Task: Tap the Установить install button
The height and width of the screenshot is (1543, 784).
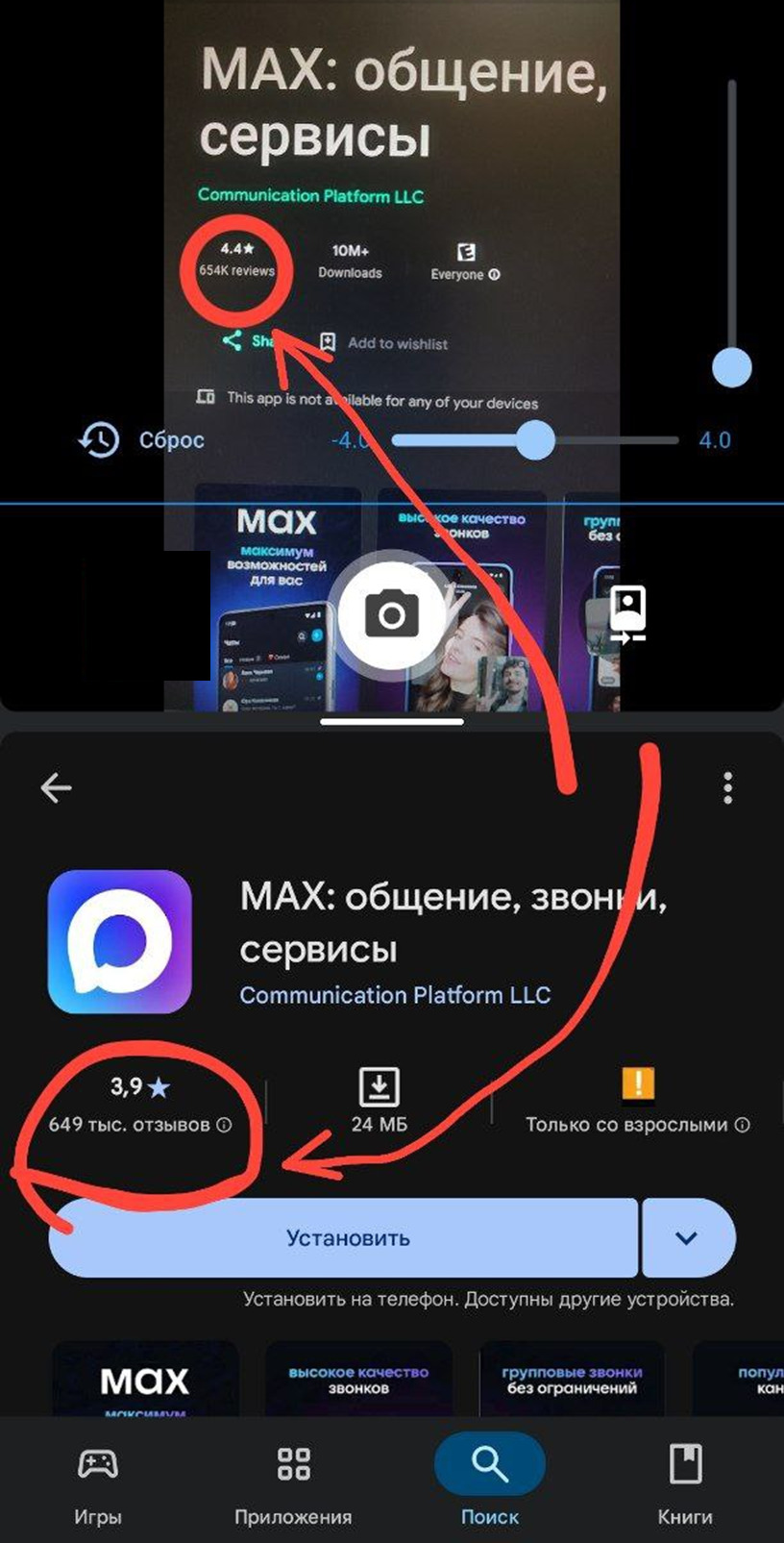Action: tap(344, 1238)
